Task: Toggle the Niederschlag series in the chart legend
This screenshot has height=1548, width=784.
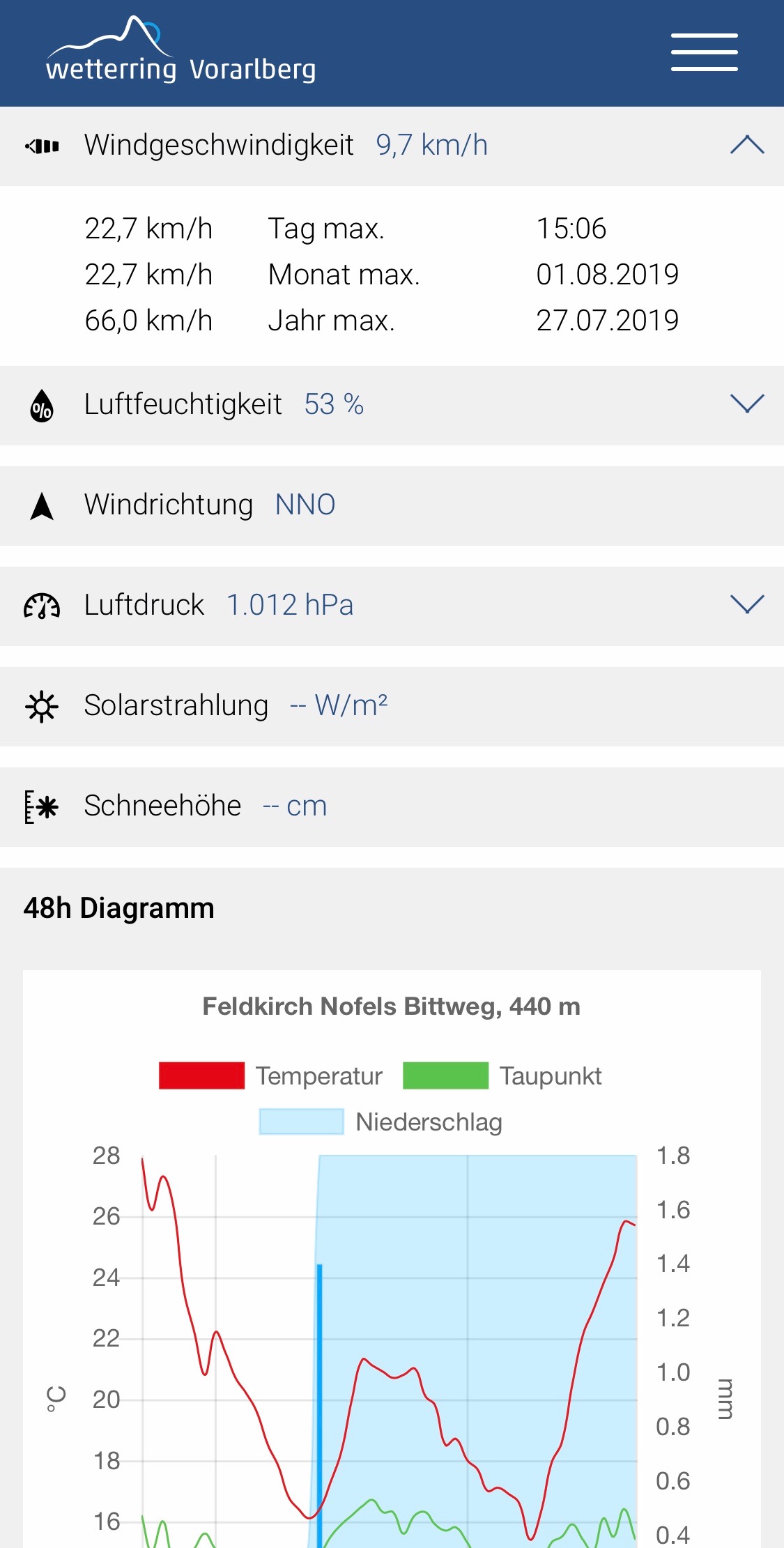Action: (x=381, y=1121)
